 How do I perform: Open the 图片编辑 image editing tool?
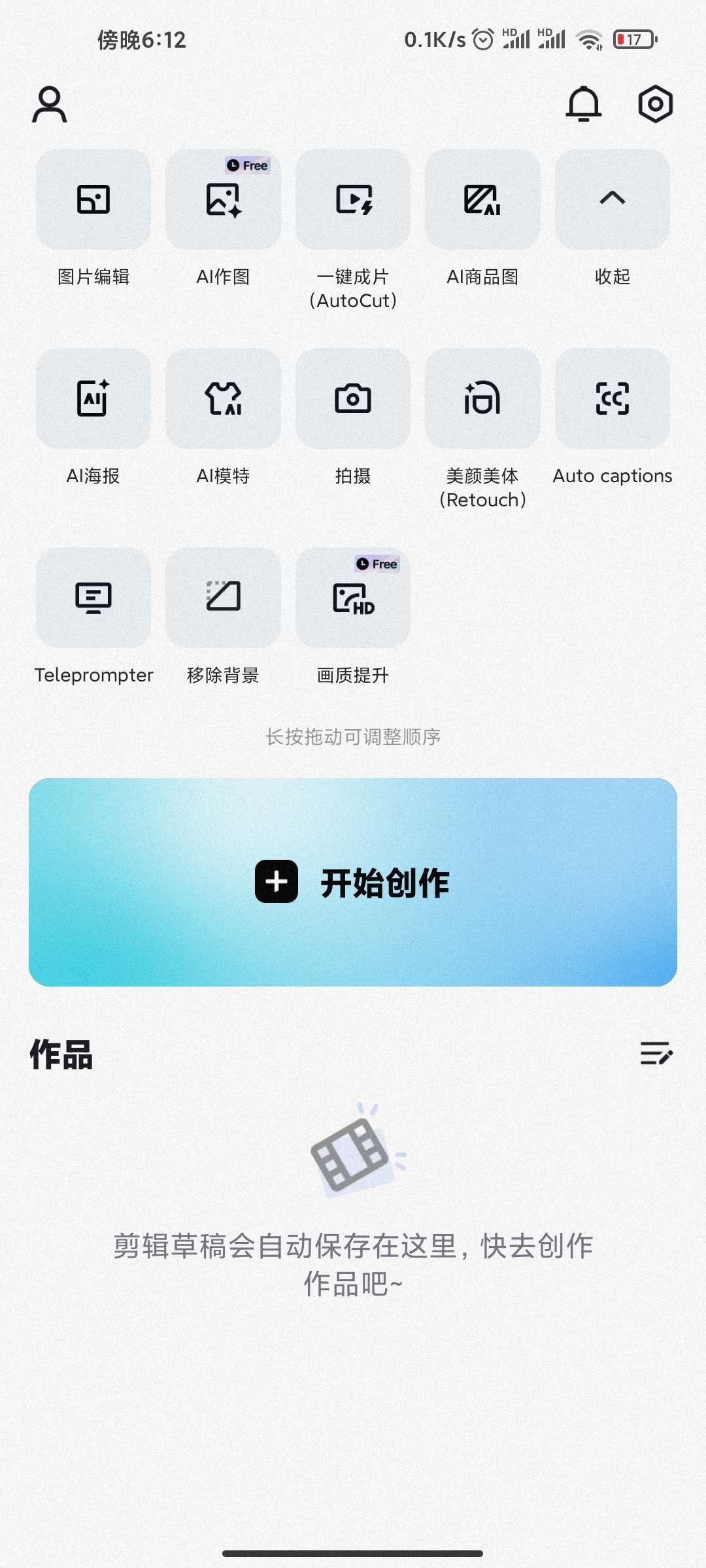(93, 201)
